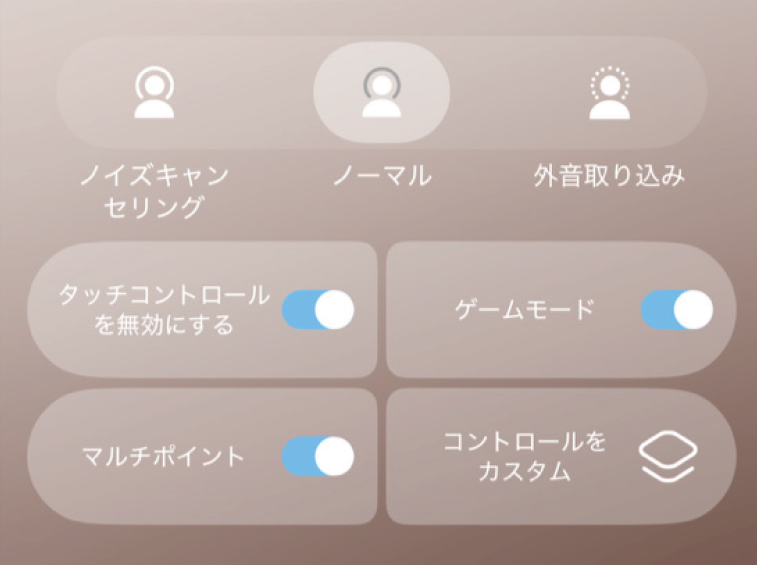
Task: Disable the マルチポイント switch
Action: [318, 457]
